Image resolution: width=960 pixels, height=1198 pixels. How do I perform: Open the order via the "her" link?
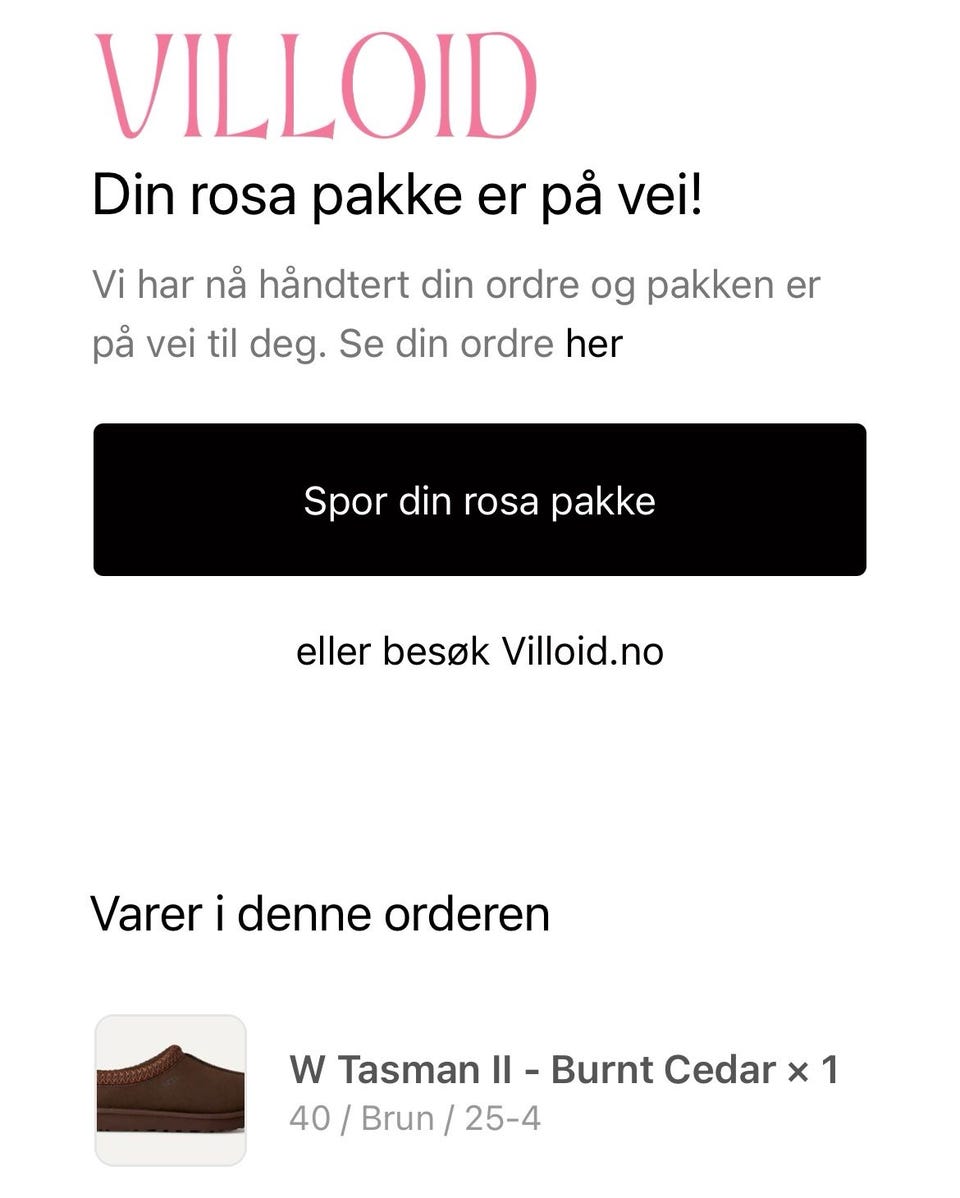[x=593, y=344]
